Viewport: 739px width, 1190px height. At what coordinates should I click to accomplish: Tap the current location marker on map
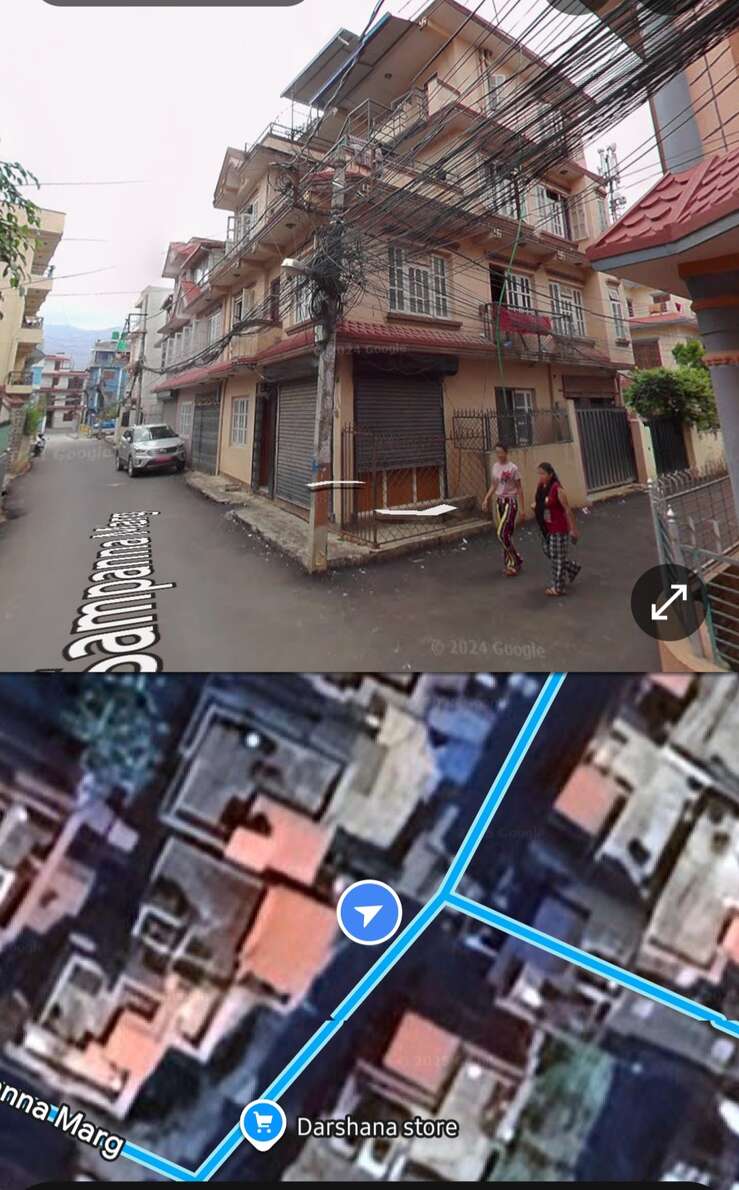click(369, 913)
